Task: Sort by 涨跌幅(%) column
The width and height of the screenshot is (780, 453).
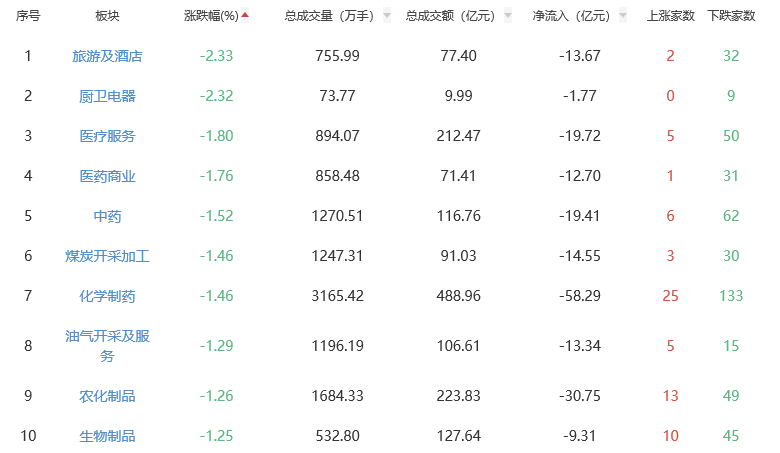Action: [216, 16]
